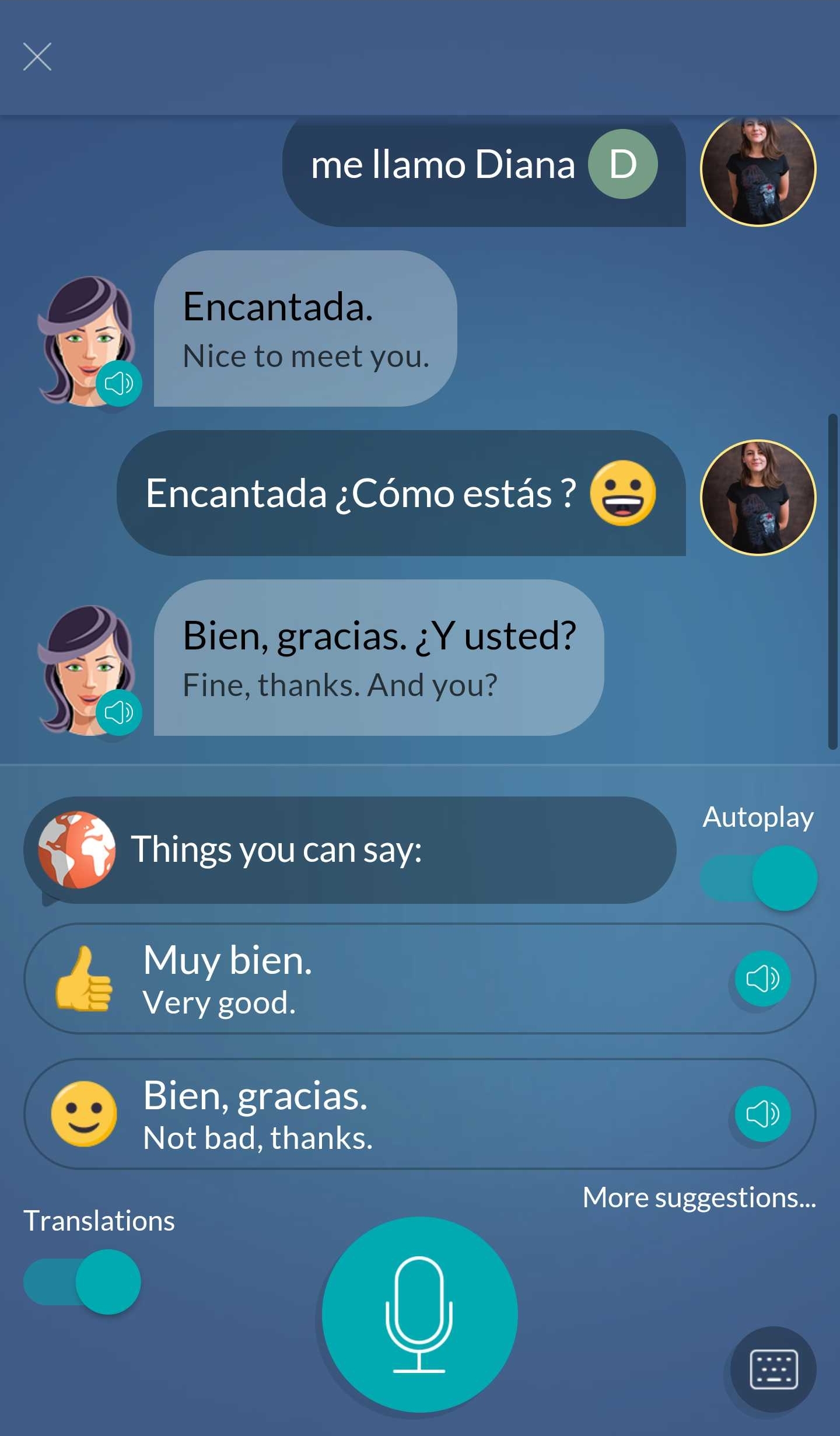Start speaking with the microphone button

point(419,1315)
